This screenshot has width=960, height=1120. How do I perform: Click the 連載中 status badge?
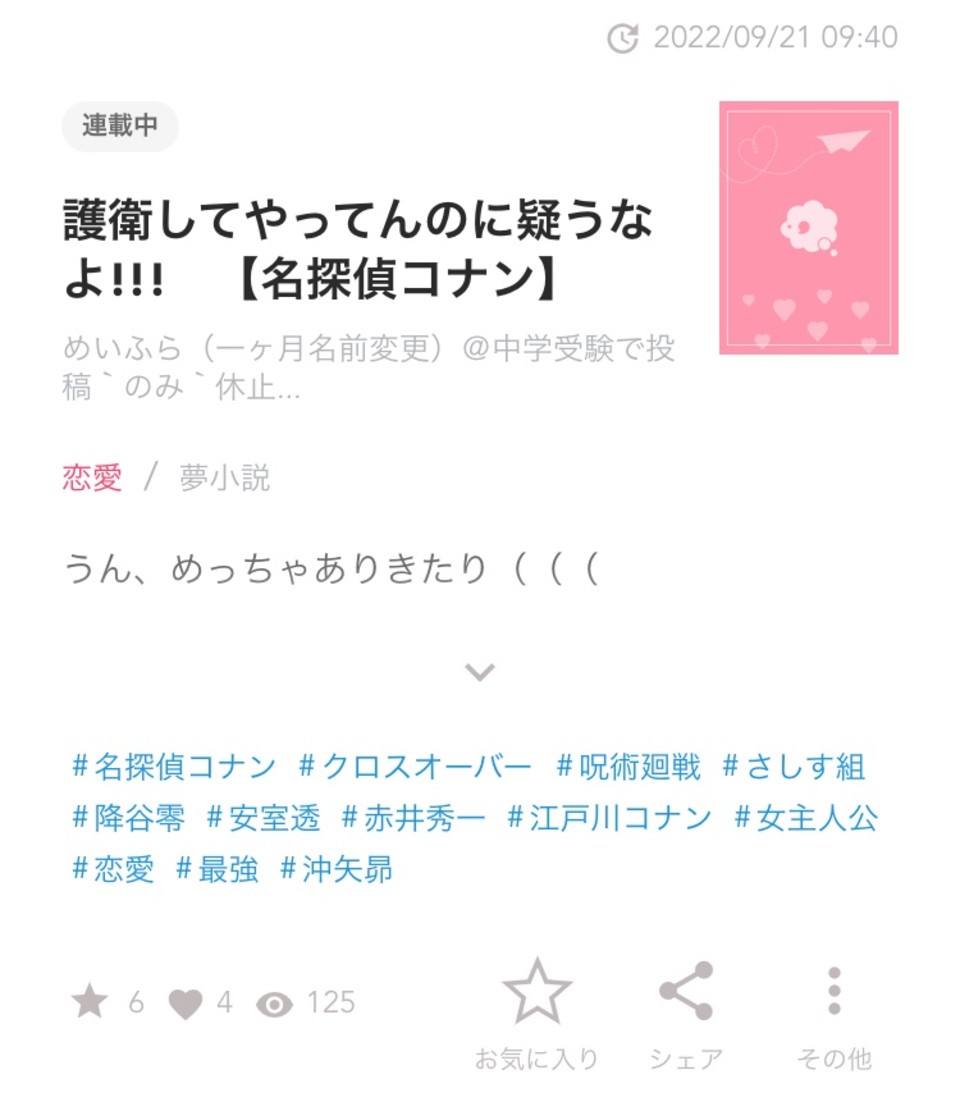point(119,126)
